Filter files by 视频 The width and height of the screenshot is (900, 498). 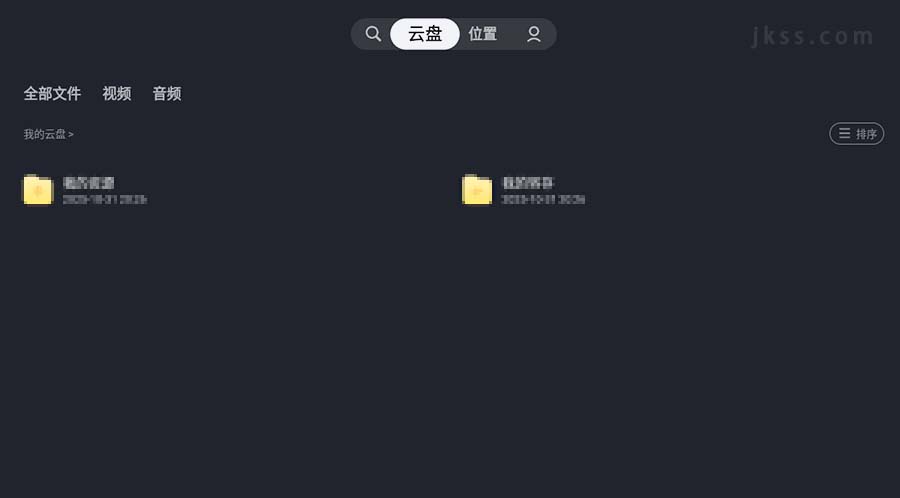coord(117,93)
